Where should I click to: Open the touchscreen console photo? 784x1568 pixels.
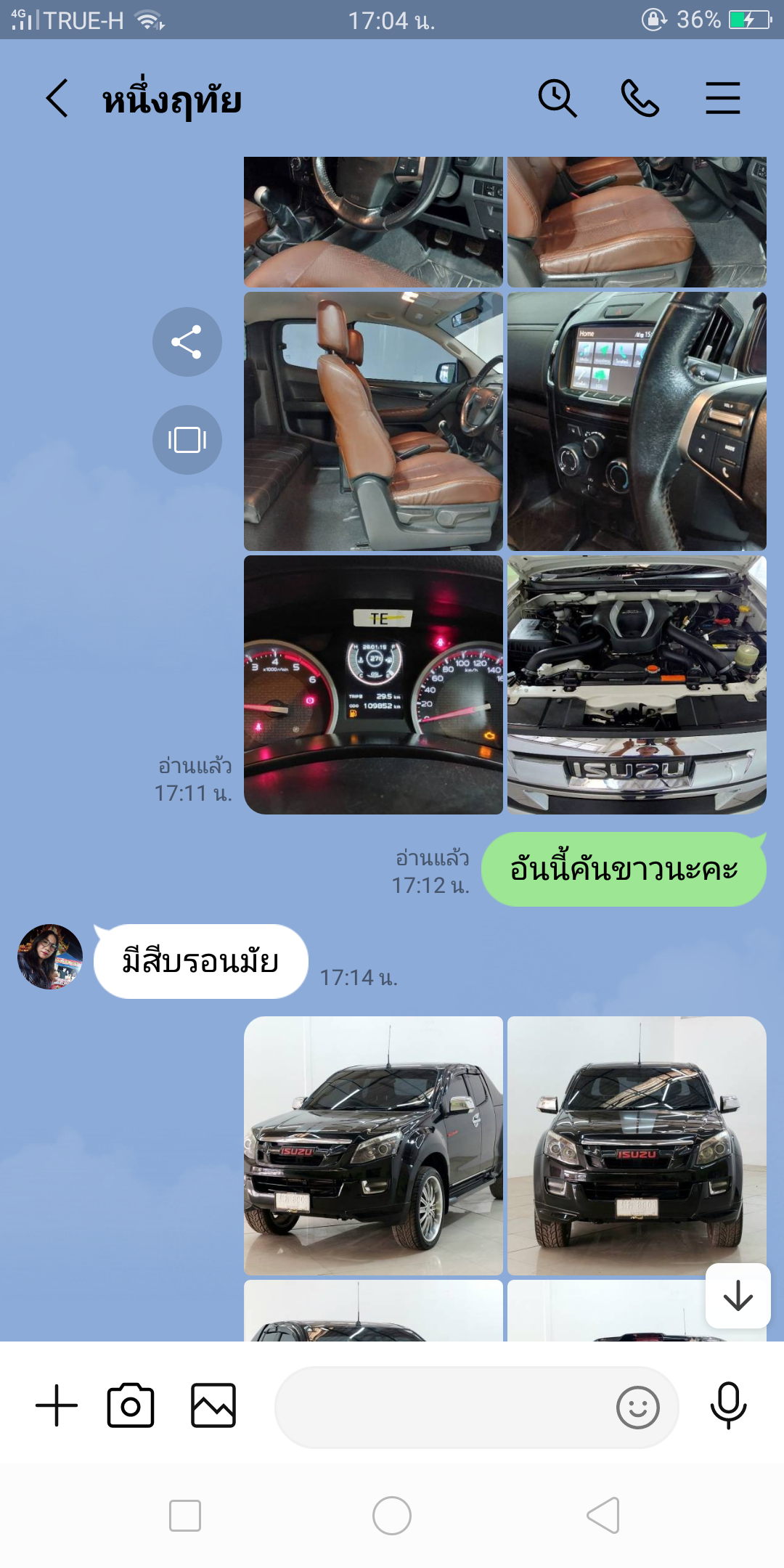[x=637, y=421]
